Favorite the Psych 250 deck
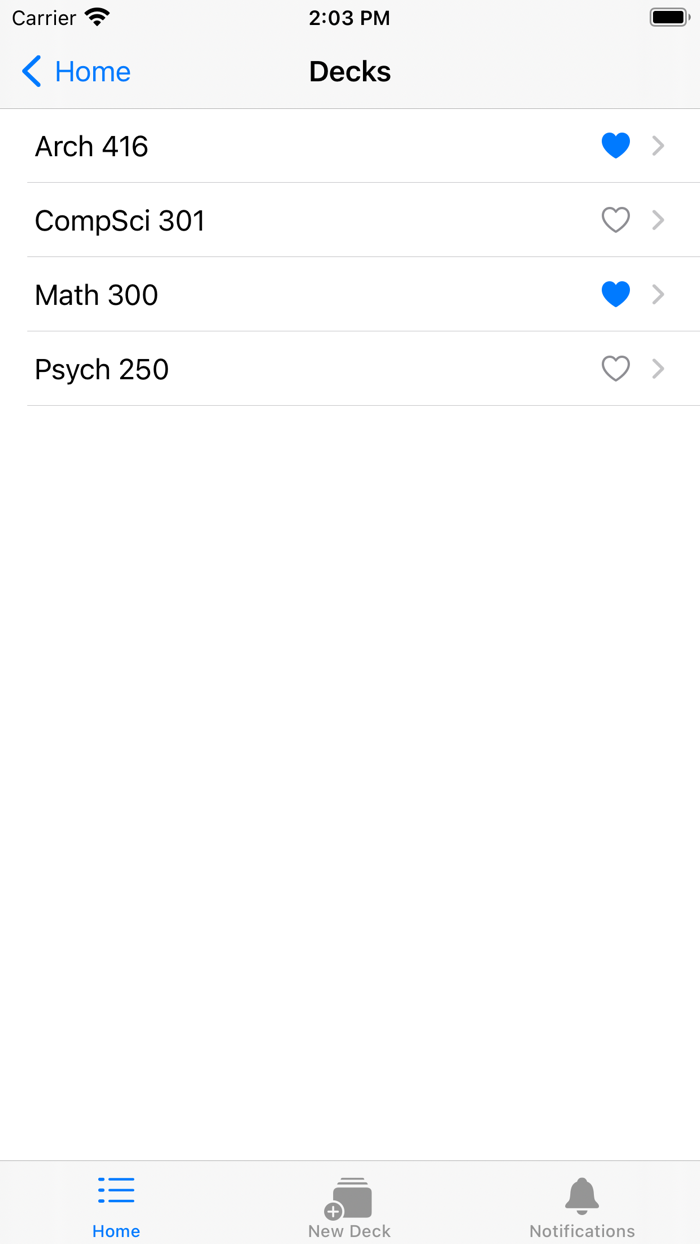 point(615,369)
